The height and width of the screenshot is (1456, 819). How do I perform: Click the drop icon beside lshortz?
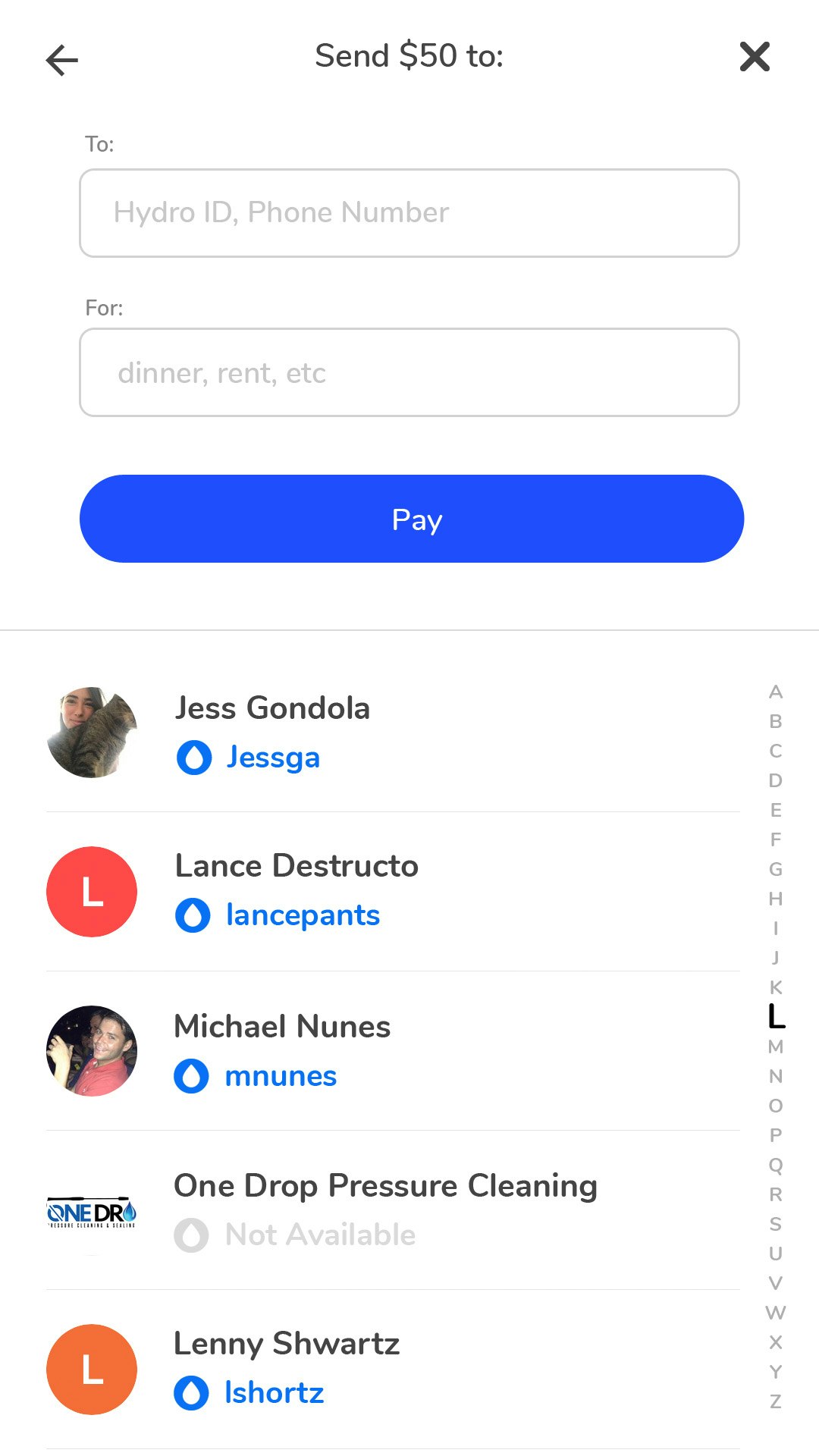click(x=191, y=1392)
